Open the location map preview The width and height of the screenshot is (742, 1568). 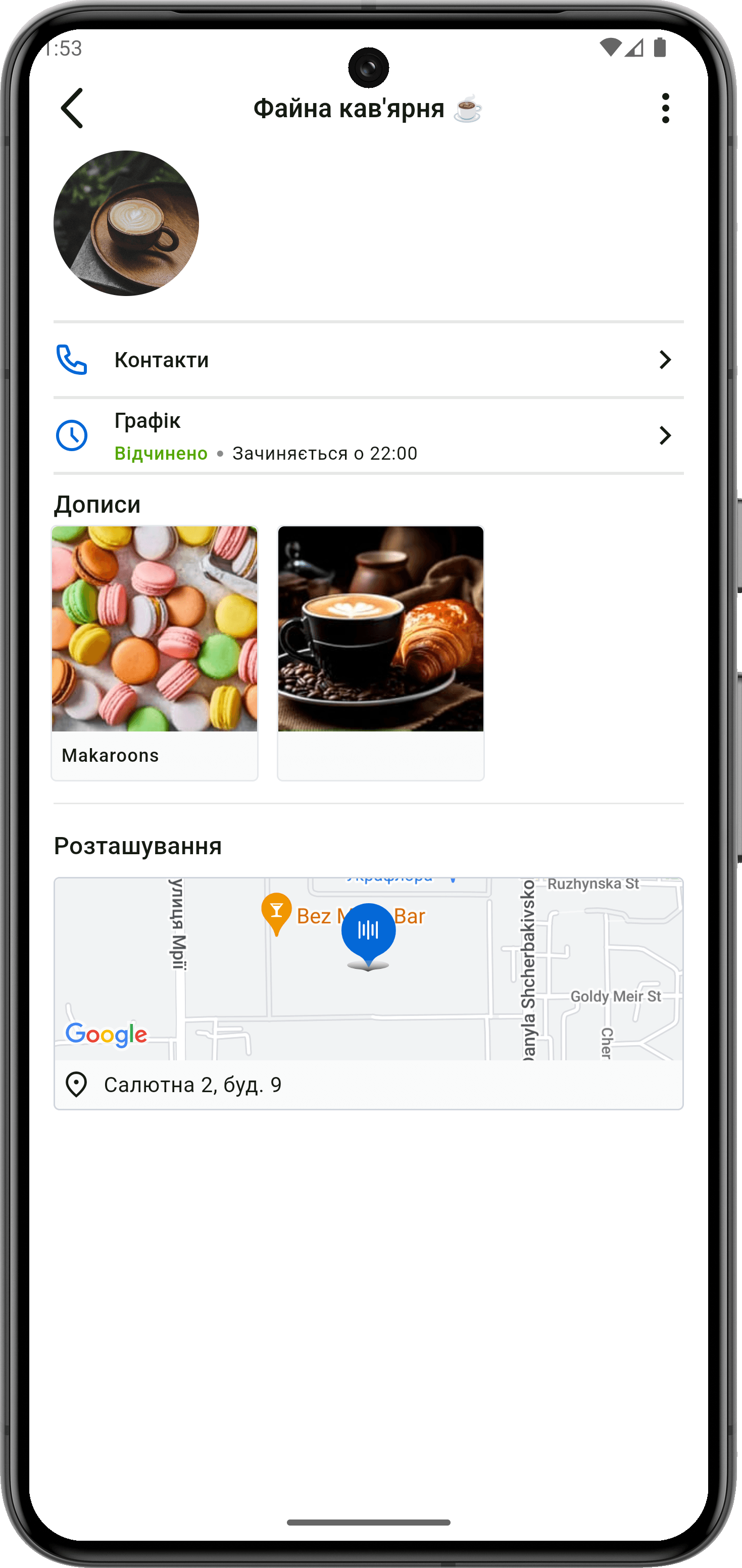pyautogui.click(x=368, y=968)
